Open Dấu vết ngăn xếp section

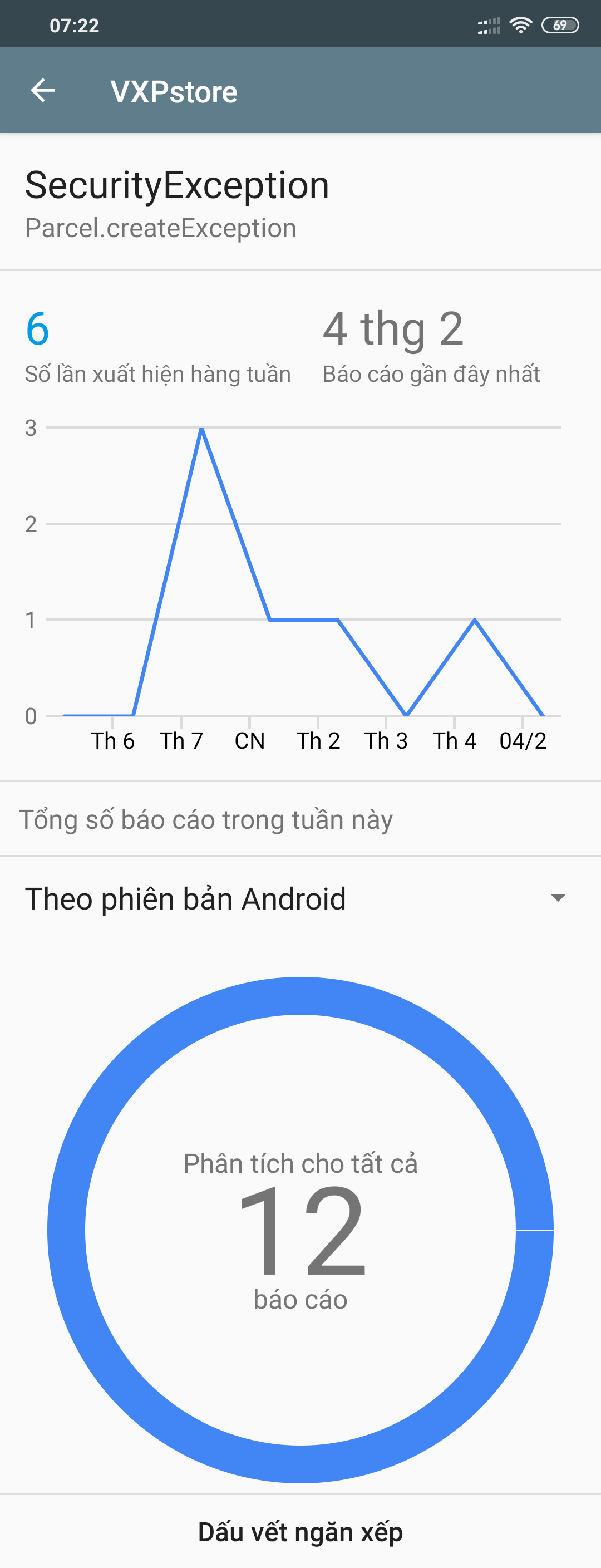300,1531
